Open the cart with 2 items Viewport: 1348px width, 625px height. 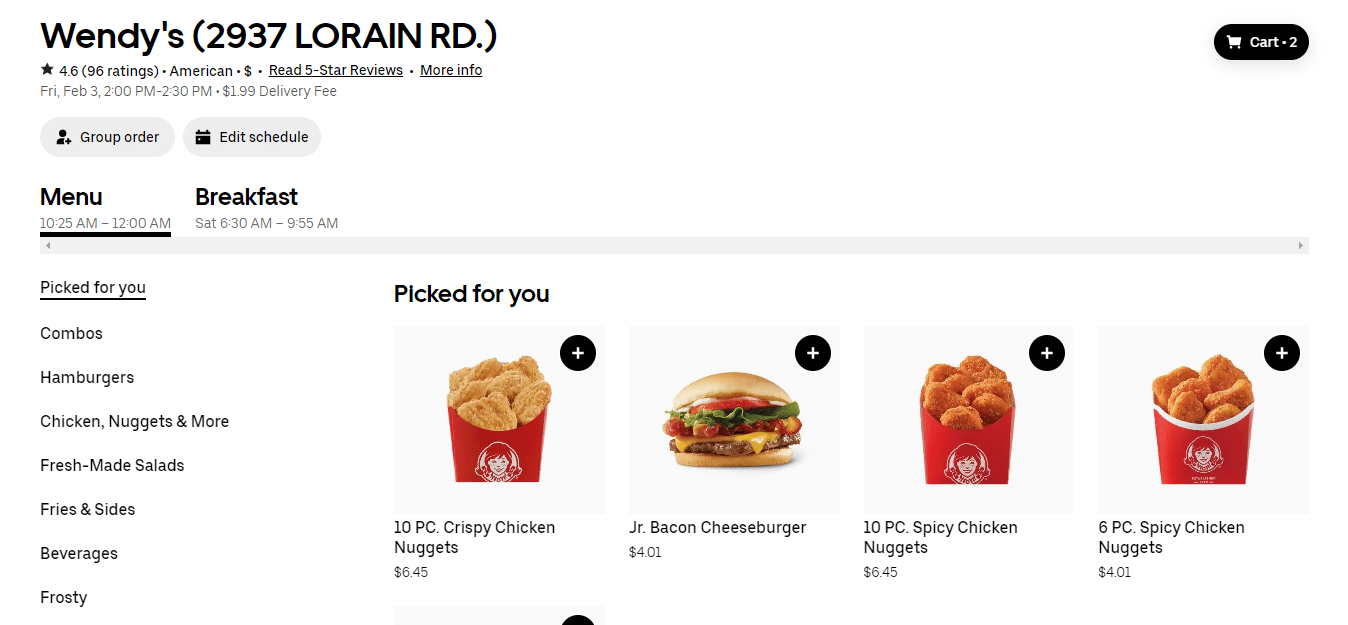1260,42
